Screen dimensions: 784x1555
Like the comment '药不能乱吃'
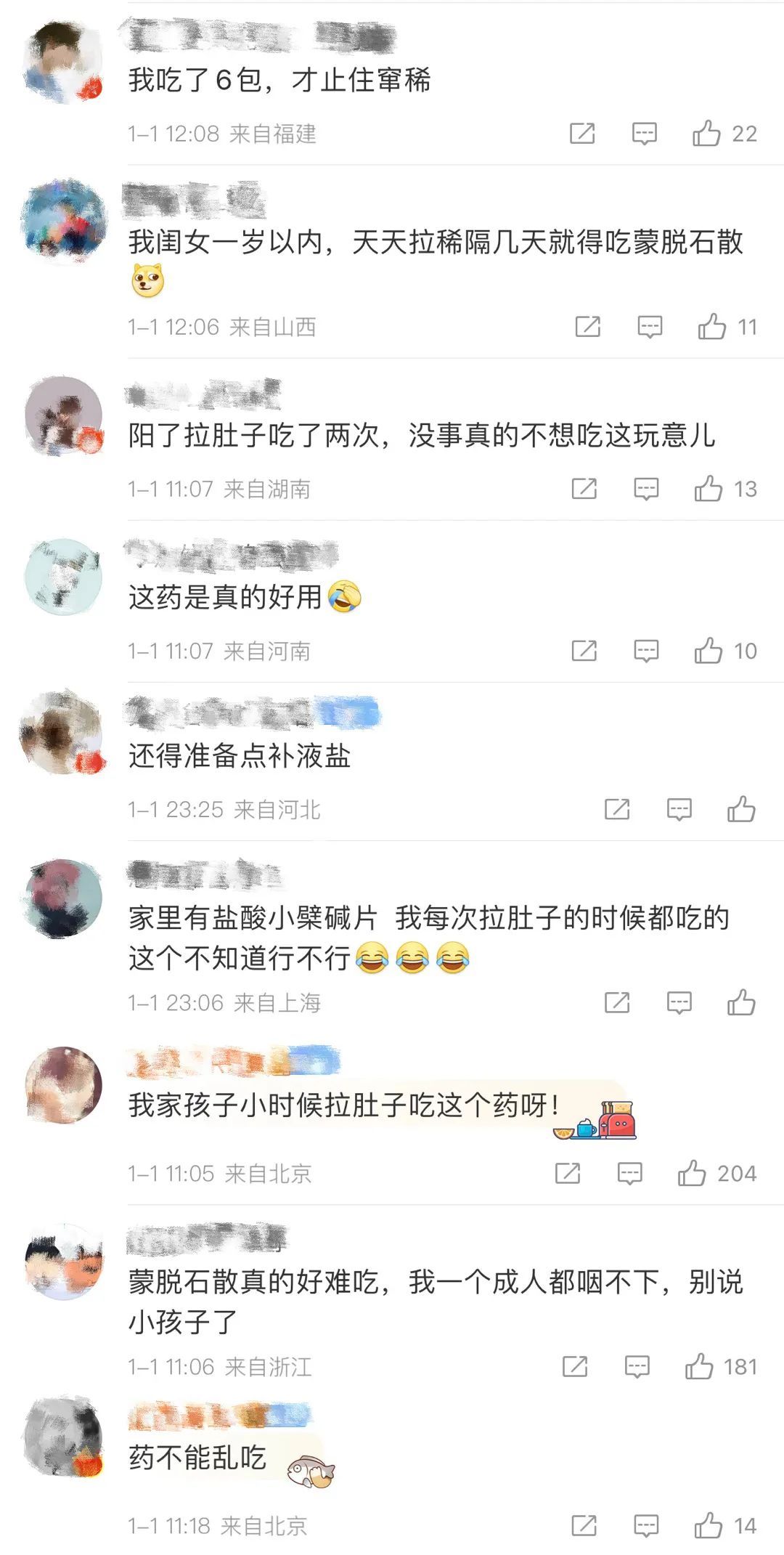(x=709, y=1526)
